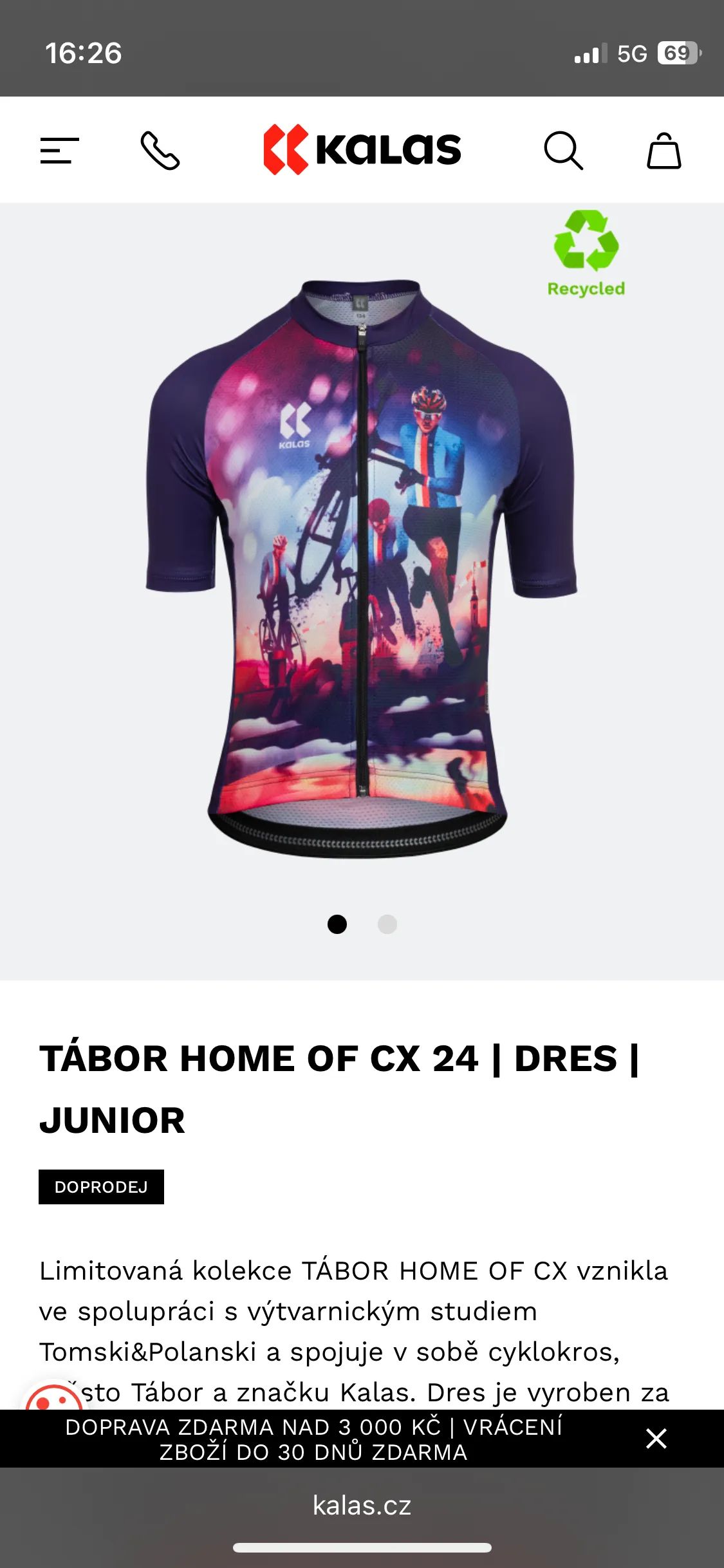Open the chat widget bubble
The image size is (724, 1568).
pos(54,1398)
